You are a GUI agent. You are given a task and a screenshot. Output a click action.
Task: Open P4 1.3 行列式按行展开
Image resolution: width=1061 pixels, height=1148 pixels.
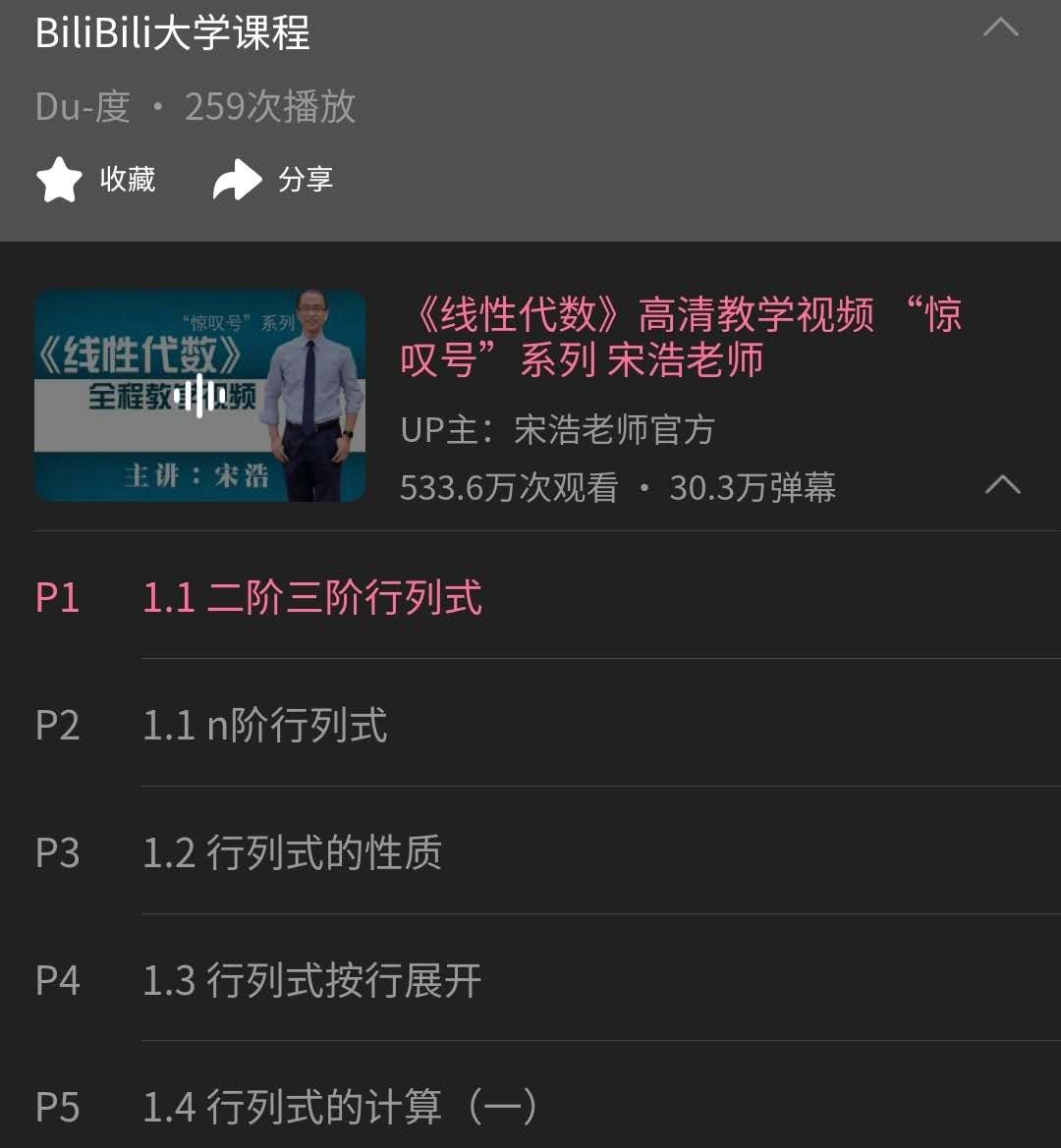pyautogui.click(x=312, y=980)
